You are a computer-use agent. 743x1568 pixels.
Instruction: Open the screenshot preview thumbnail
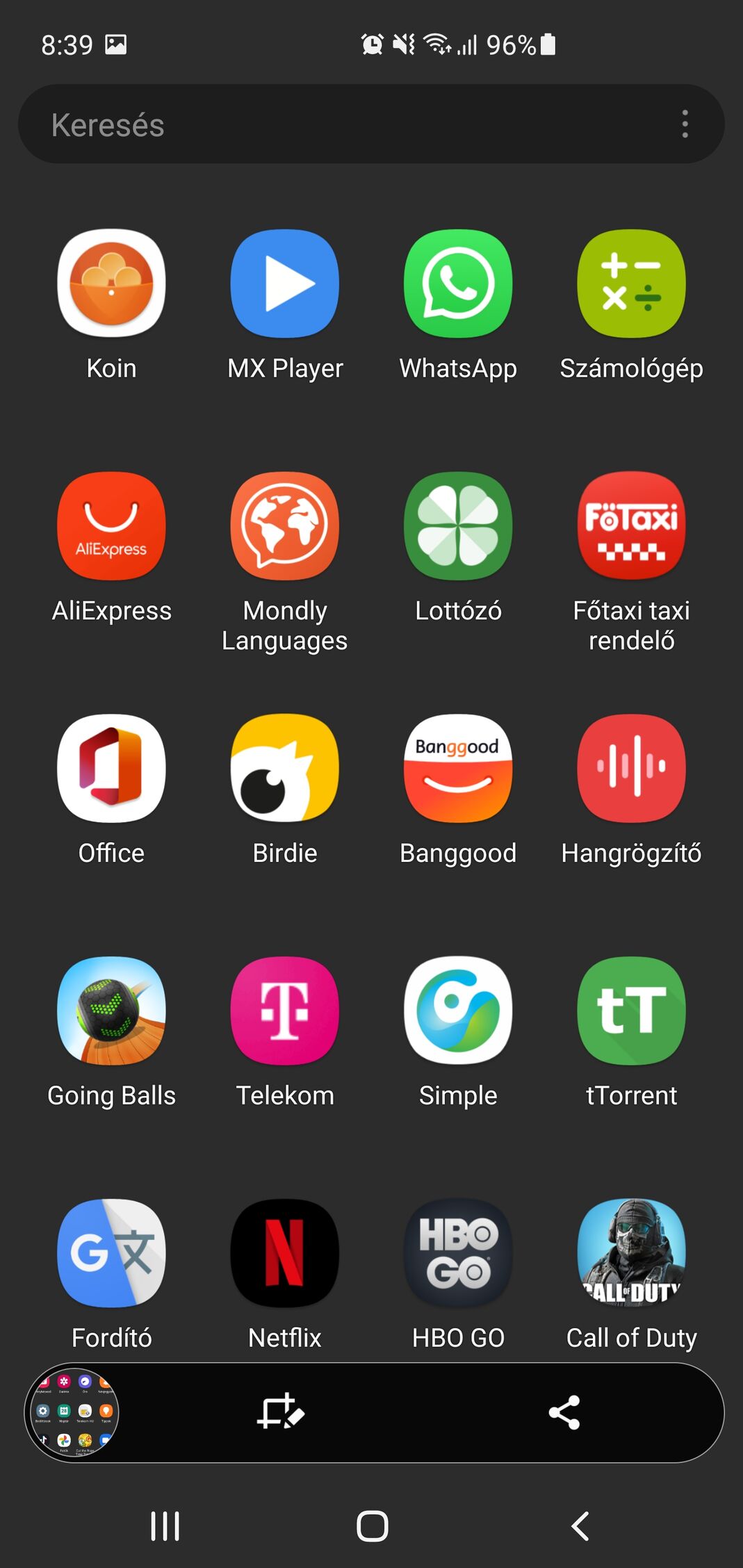tap(72, 1412)
